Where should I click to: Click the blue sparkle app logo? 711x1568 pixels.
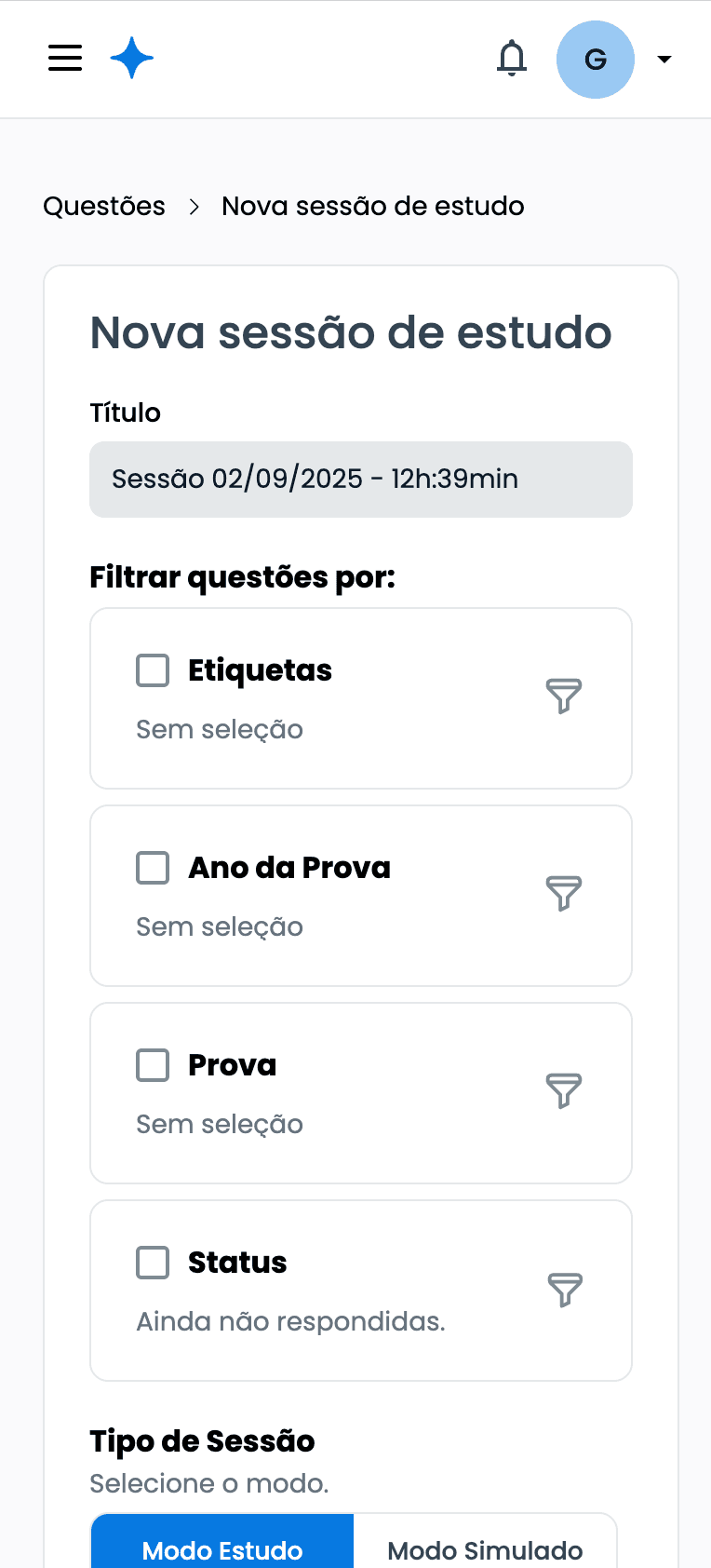[x=131, y=58]
